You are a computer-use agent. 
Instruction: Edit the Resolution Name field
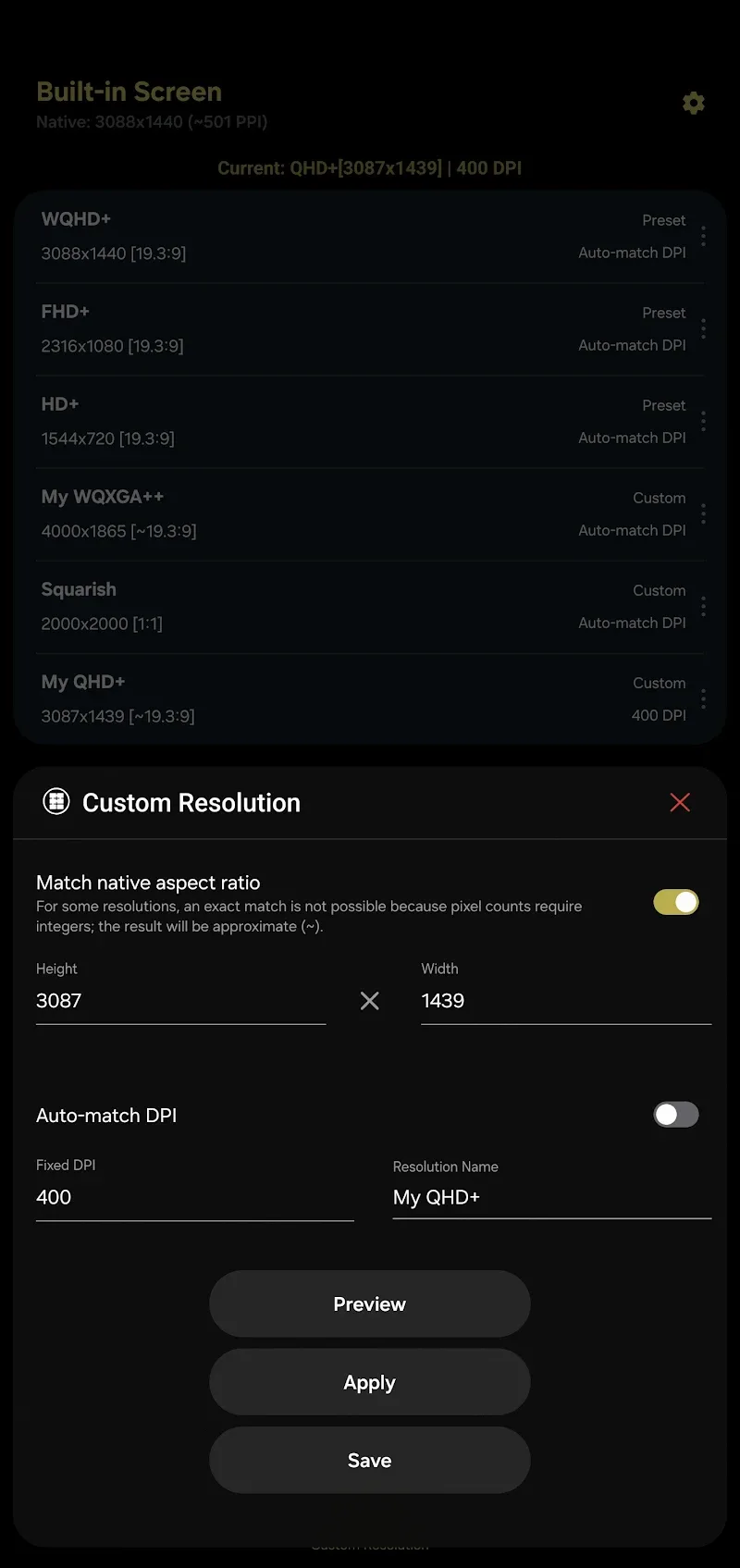[x=551, y=1197]
